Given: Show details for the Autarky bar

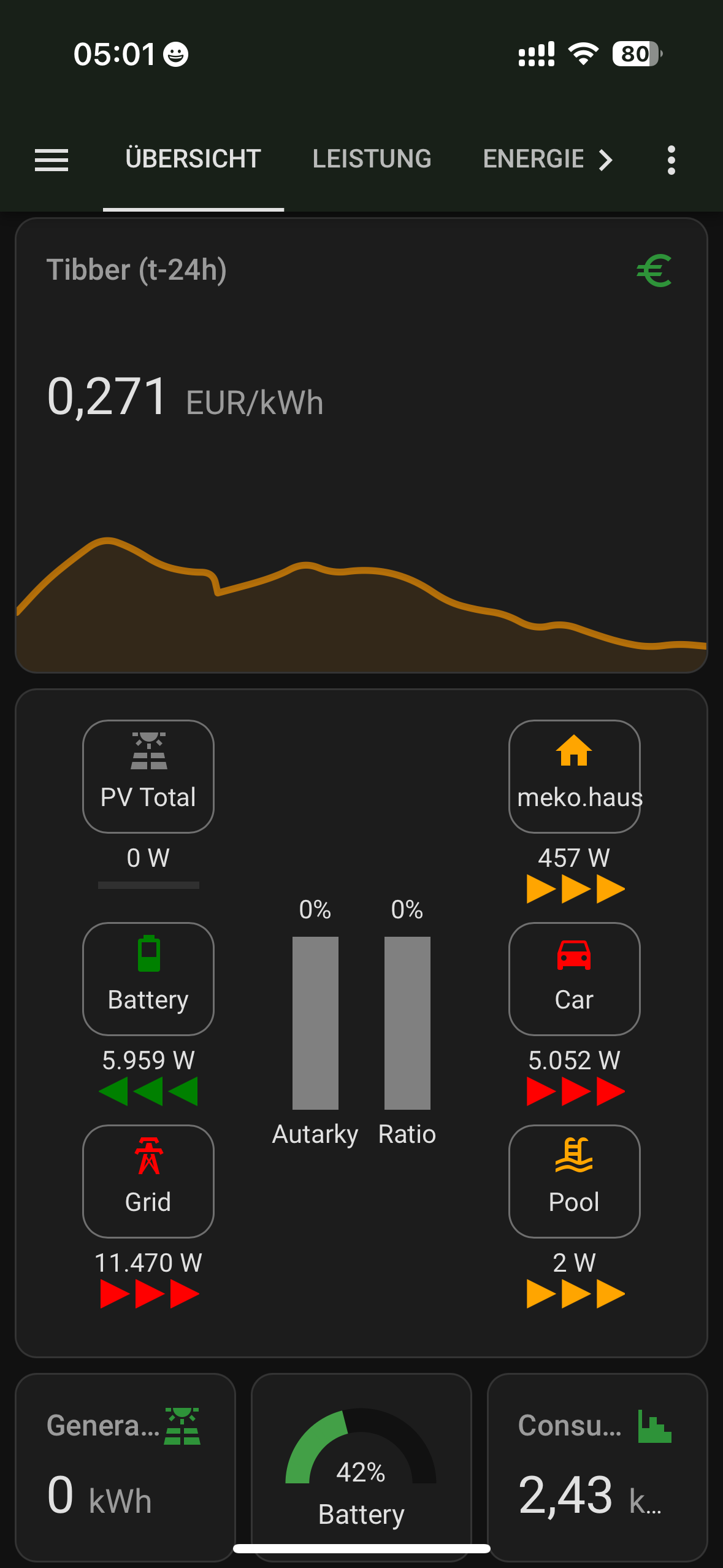Looking at the screenshot, I should (315, 1023).
